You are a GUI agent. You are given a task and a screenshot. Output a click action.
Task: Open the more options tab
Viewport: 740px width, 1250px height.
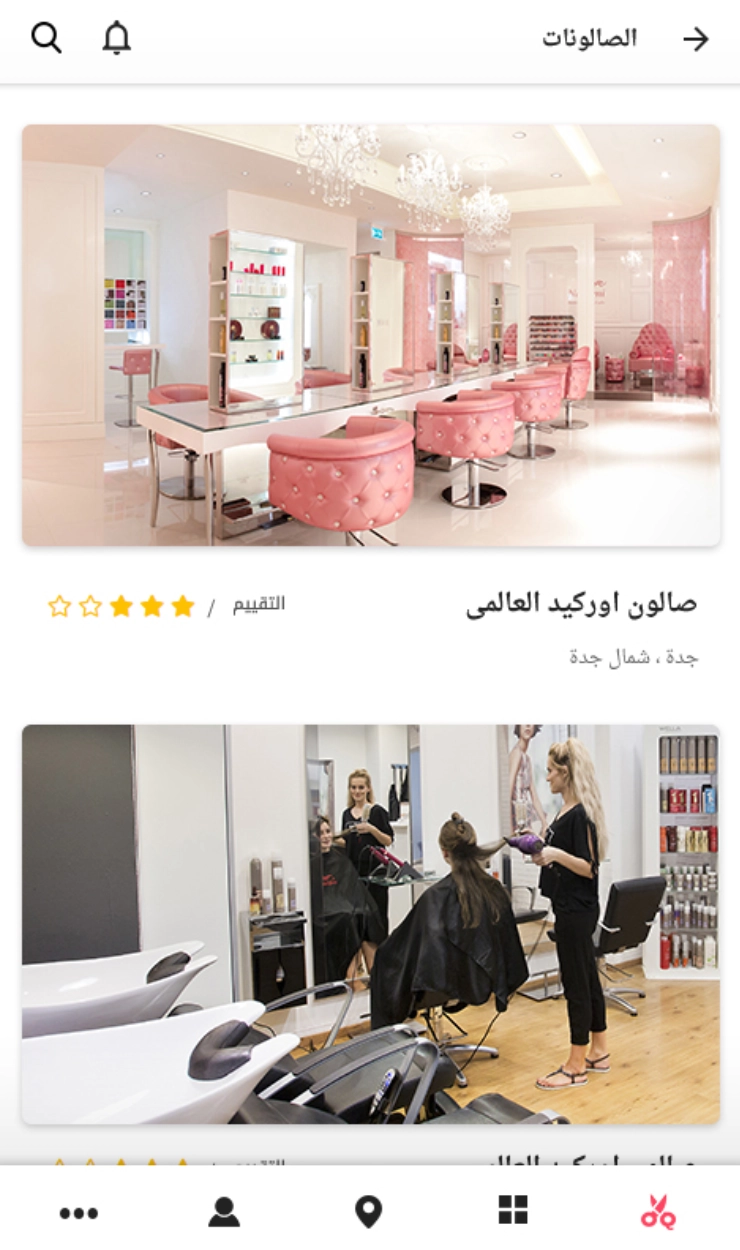(79, 1213)
